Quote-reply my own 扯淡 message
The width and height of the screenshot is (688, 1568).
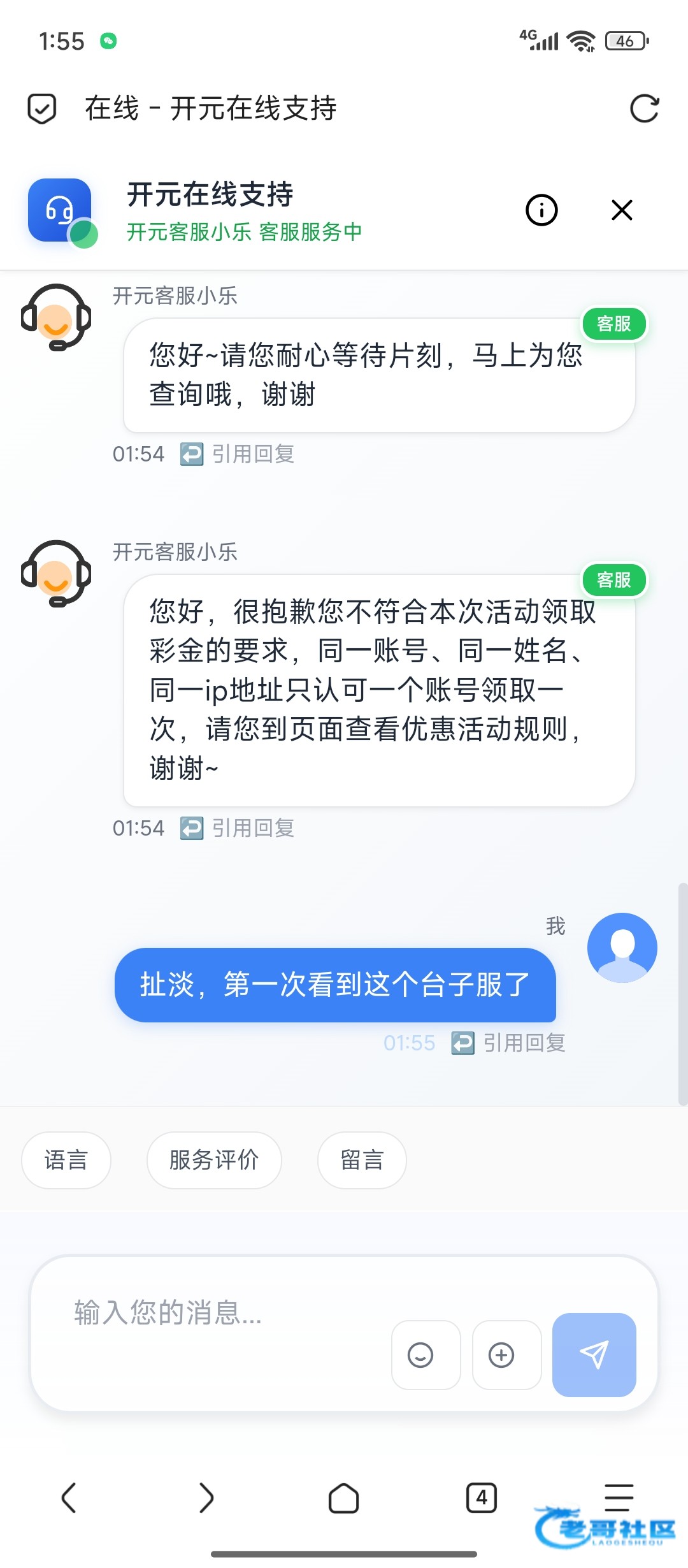510,1043
